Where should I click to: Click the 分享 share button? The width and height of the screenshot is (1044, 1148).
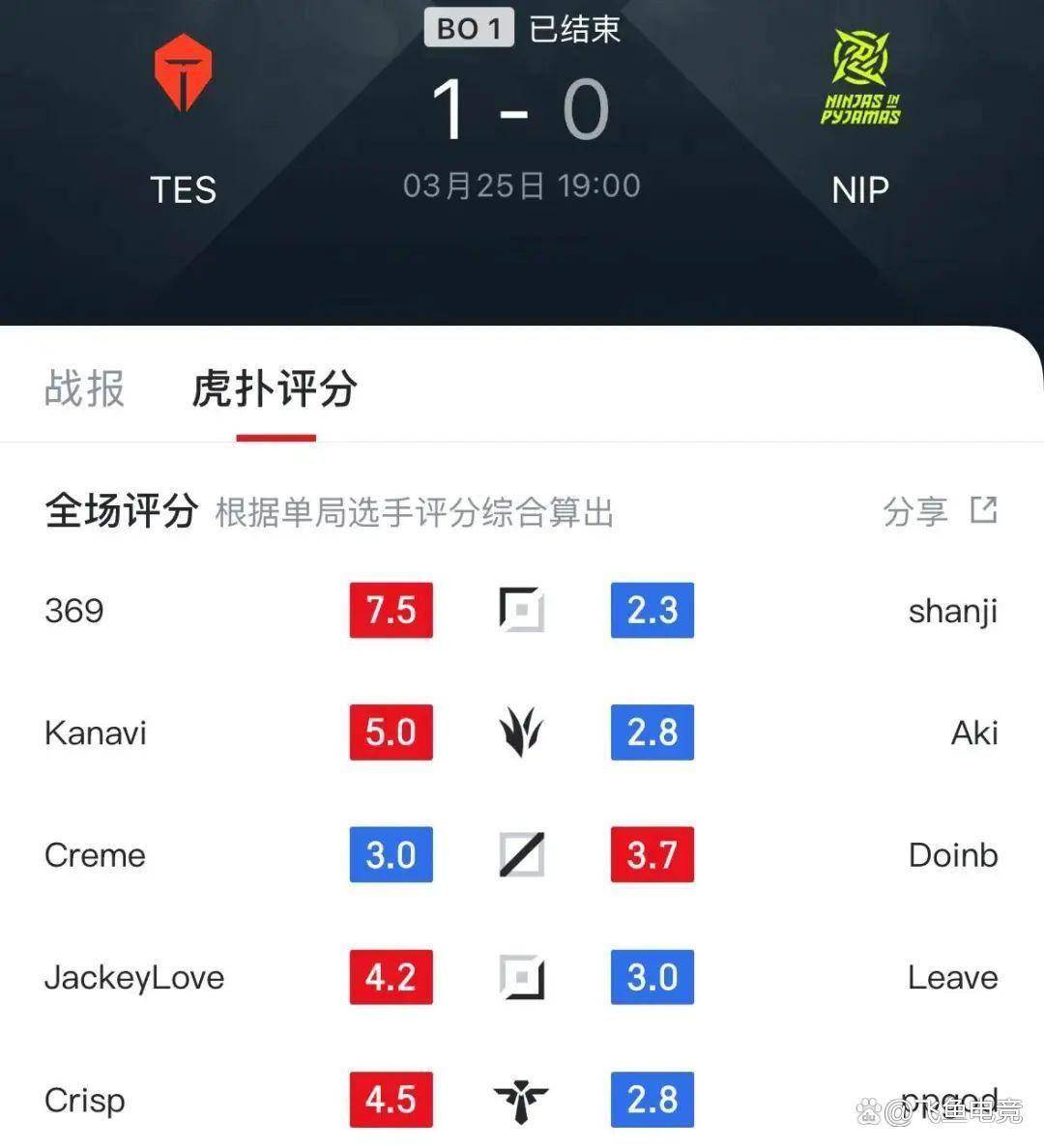click(x=914, y=512)
